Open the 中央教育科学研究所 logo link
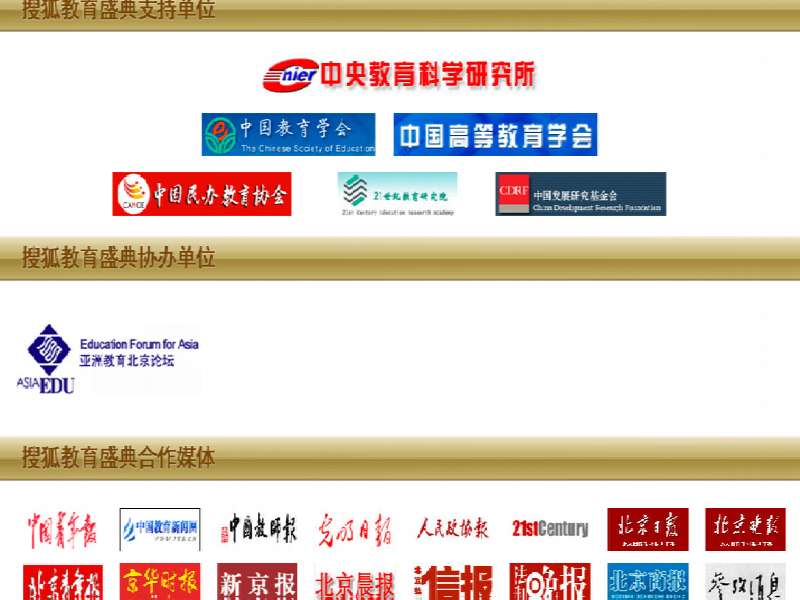 point(399,74)
